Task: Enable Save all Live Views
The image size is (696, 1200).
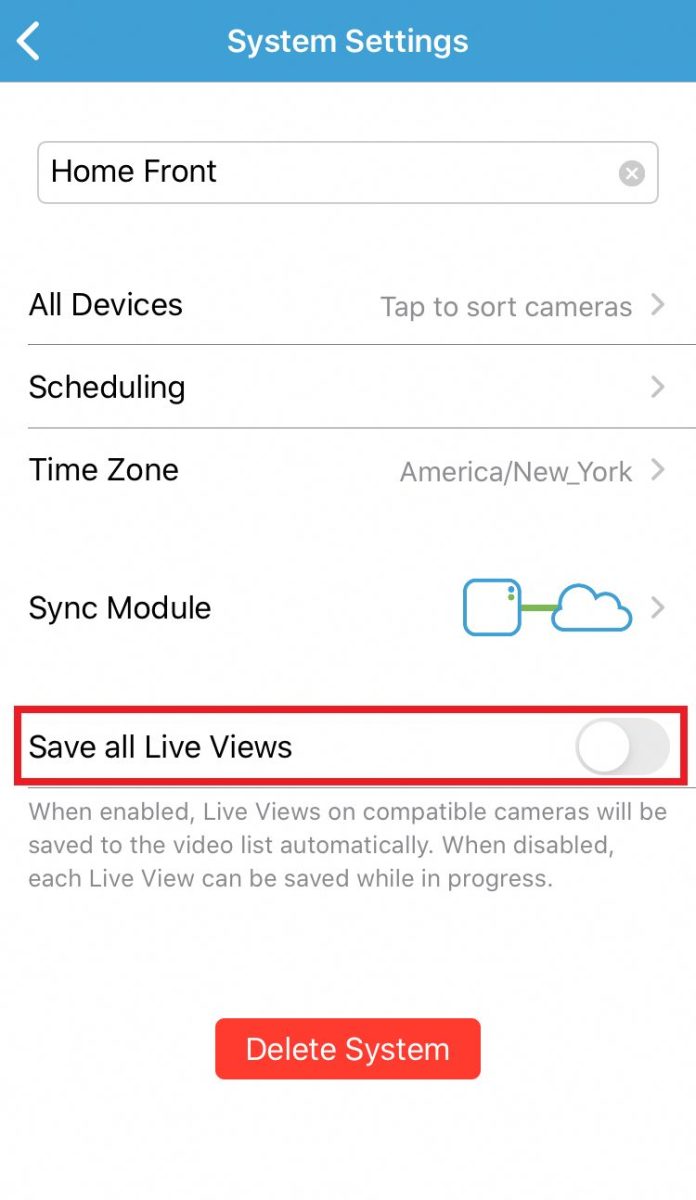Action: (622, 747)
